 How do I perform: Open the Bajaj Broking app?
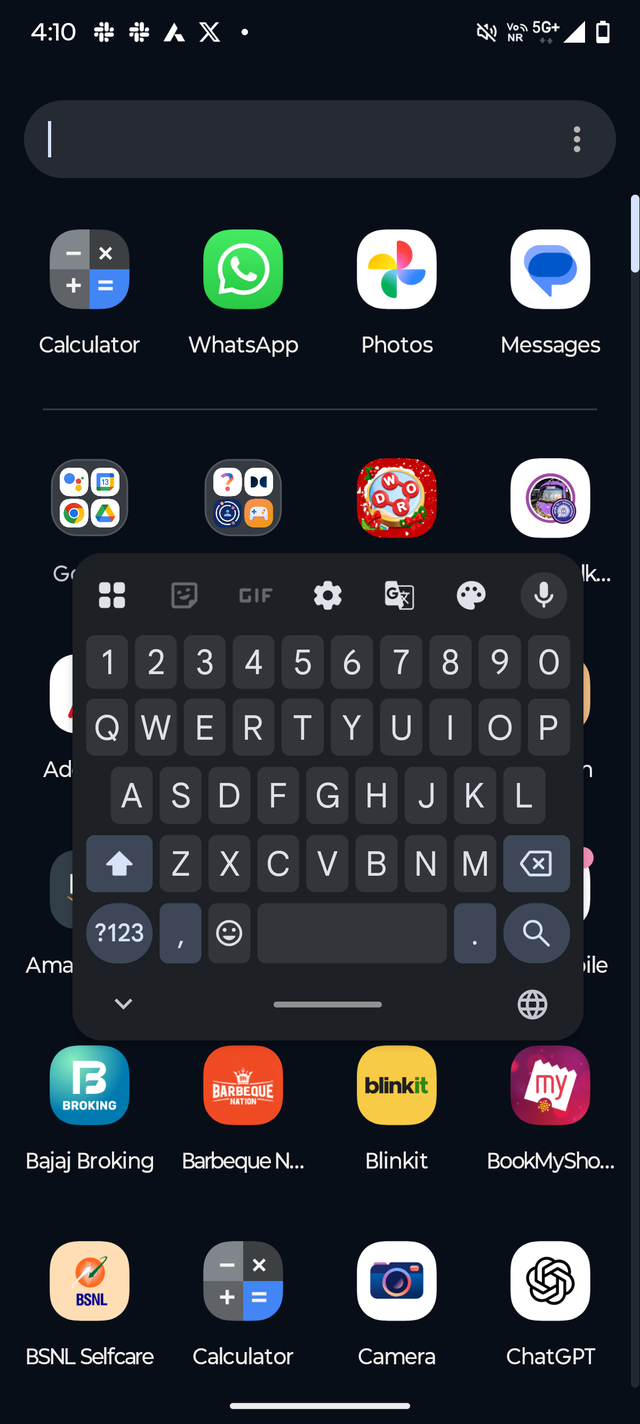tap(90, 1086)
